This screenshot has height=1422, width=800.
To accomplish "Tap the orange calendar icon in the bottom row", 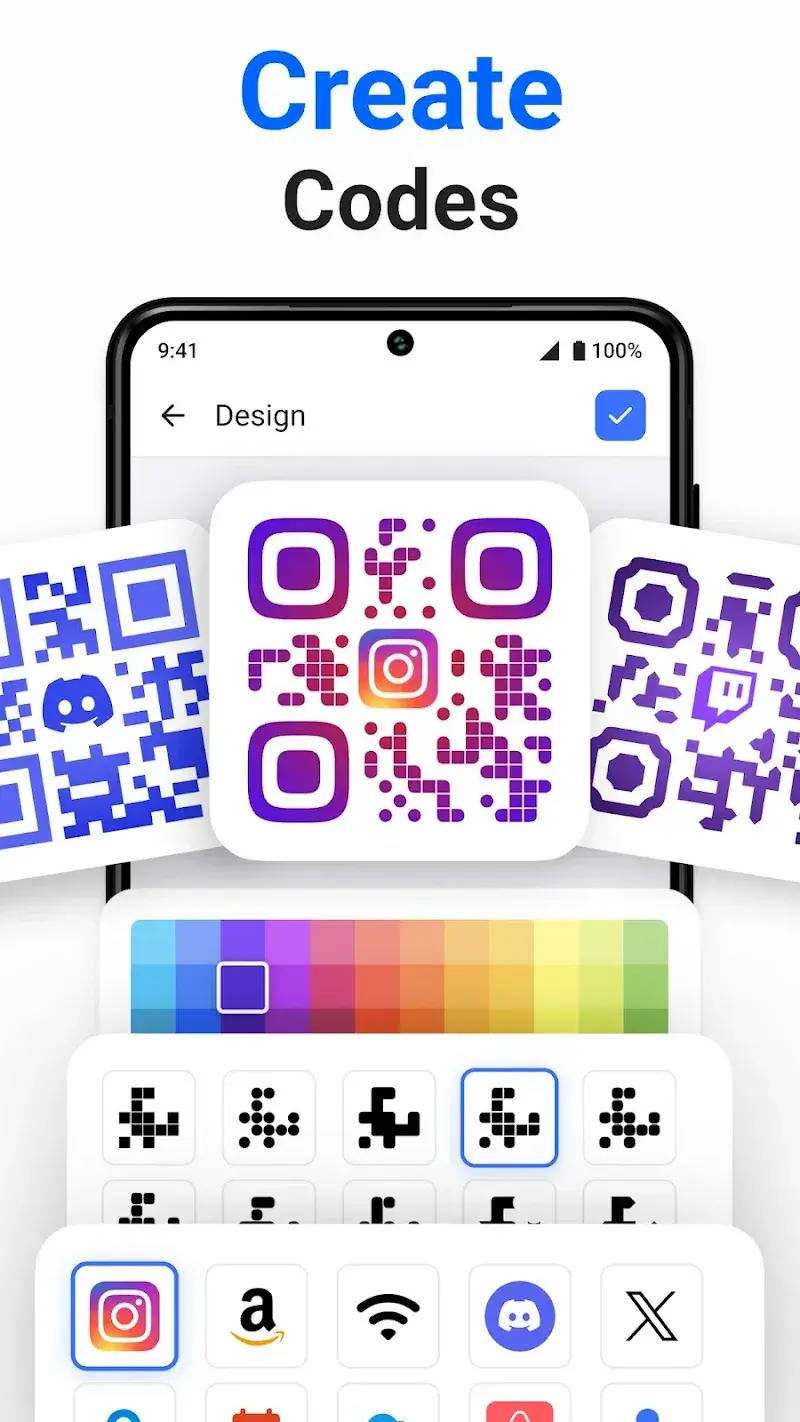I will [x=256, y=1410].
